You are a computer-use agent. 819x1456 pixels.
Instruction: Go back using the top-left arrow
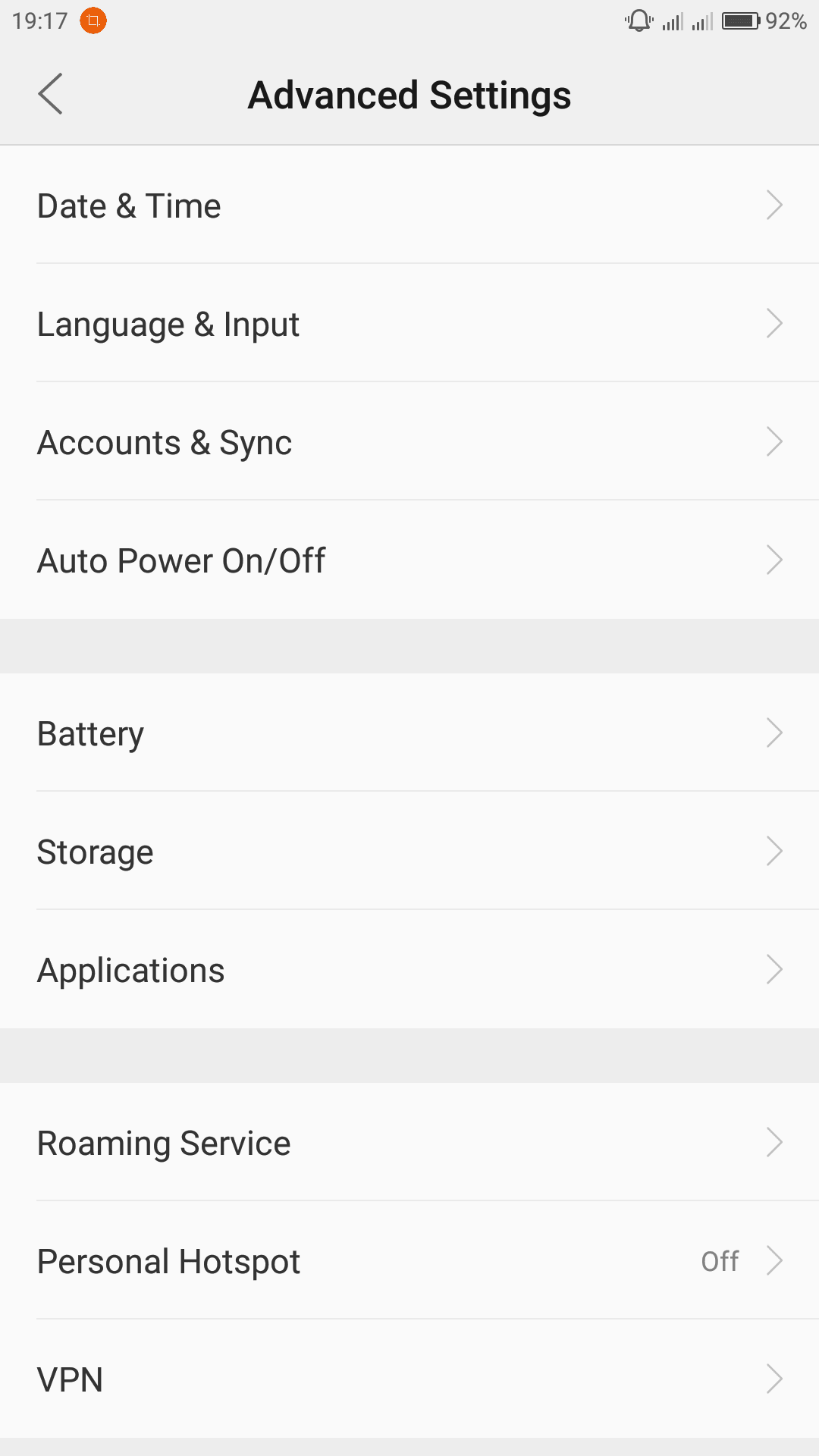[50, 94]
